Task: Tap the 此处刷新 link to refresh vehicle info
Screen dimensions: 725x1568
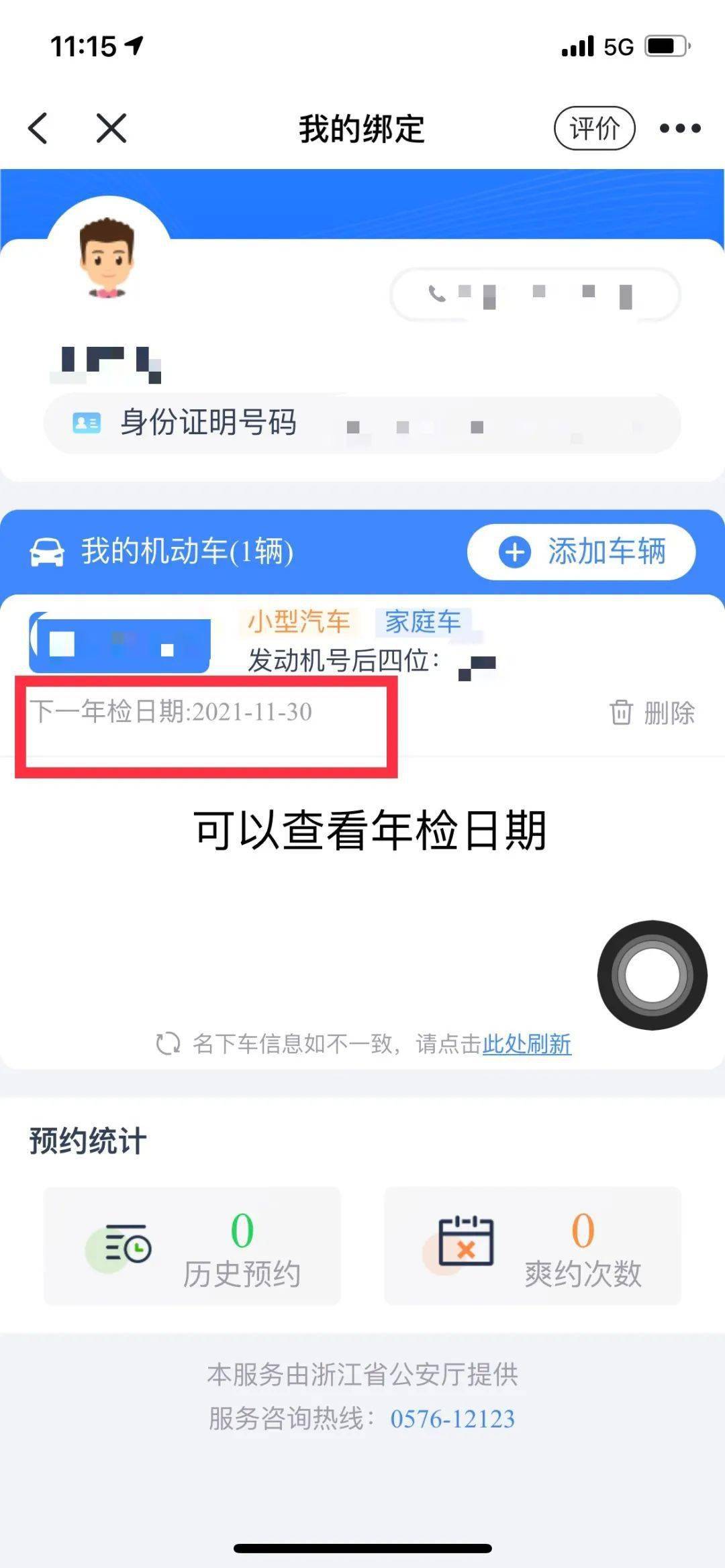Action: pos(527,1044)
